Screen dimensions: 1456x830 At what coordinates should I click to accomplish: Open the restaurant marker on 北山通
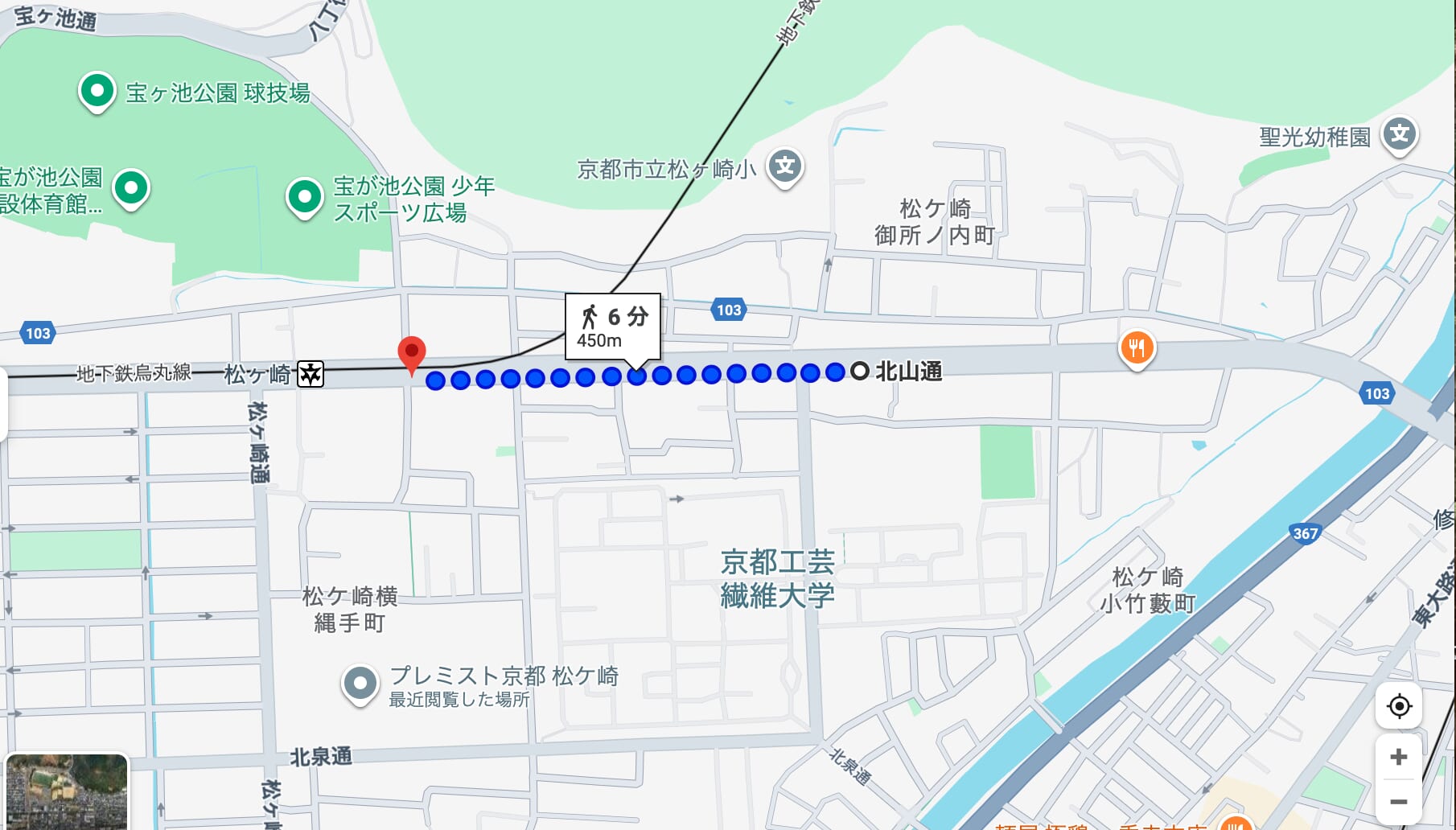point(1137,348)
